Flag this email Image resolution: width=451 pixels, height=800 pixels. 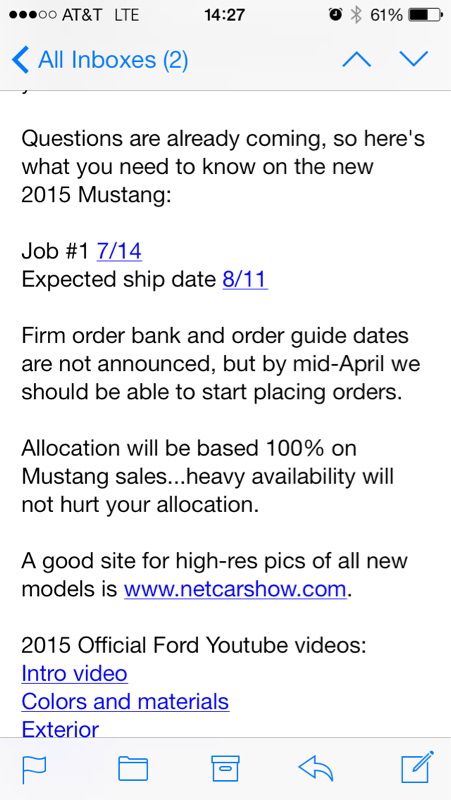34,768
